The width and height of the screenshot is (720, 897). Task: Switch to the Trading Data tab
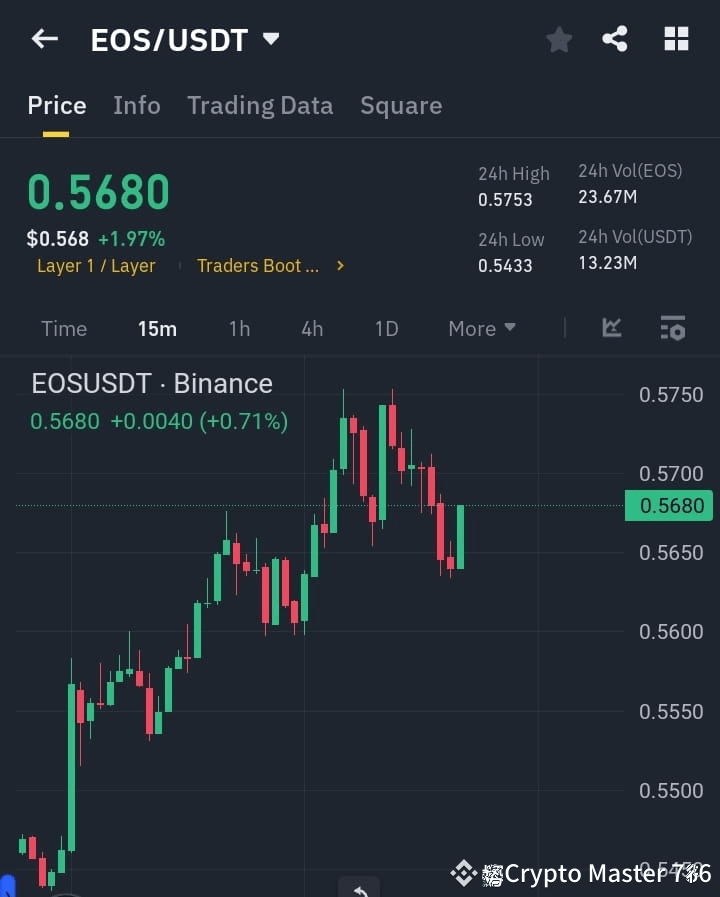(260, 105)
